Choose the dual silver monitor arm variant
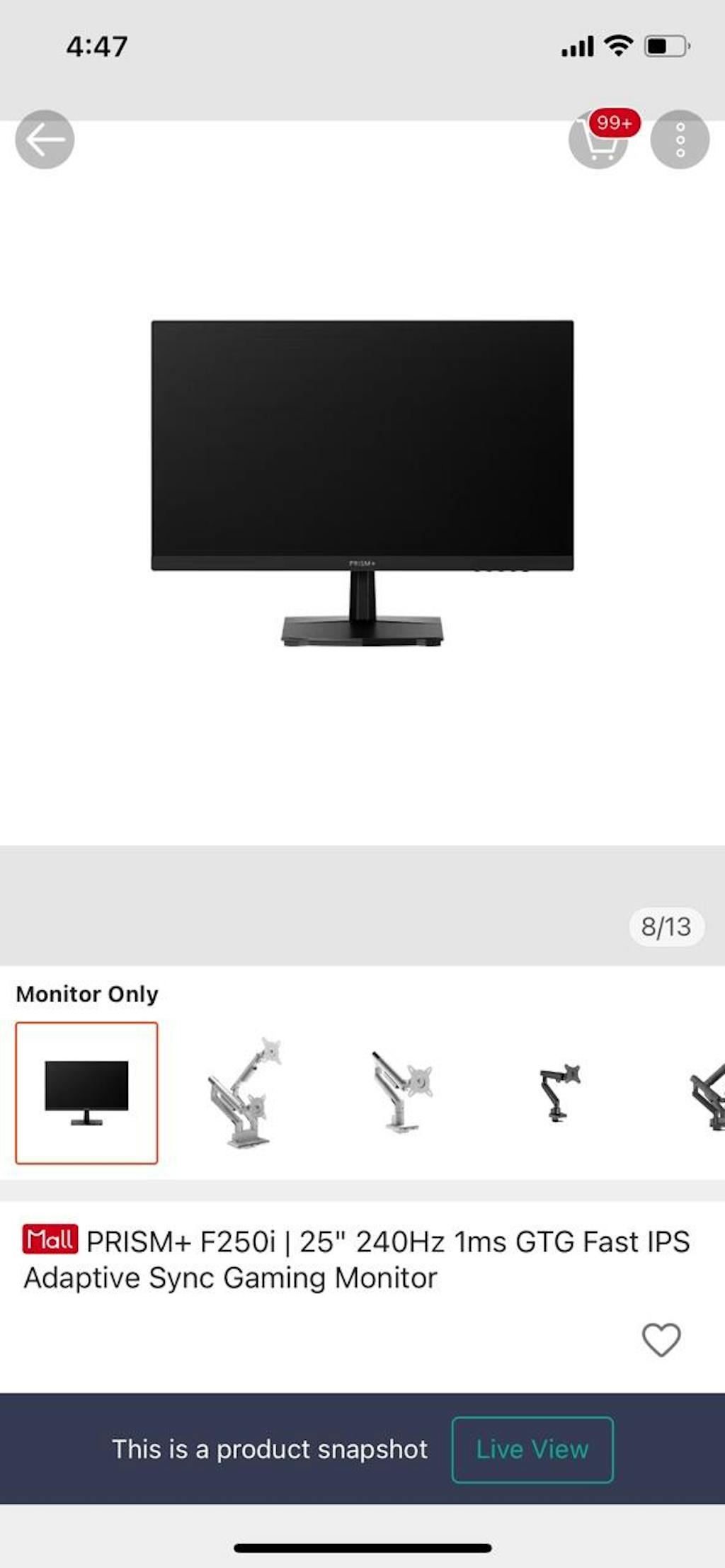725x1568 pixels. click(x=244, y=1093)
